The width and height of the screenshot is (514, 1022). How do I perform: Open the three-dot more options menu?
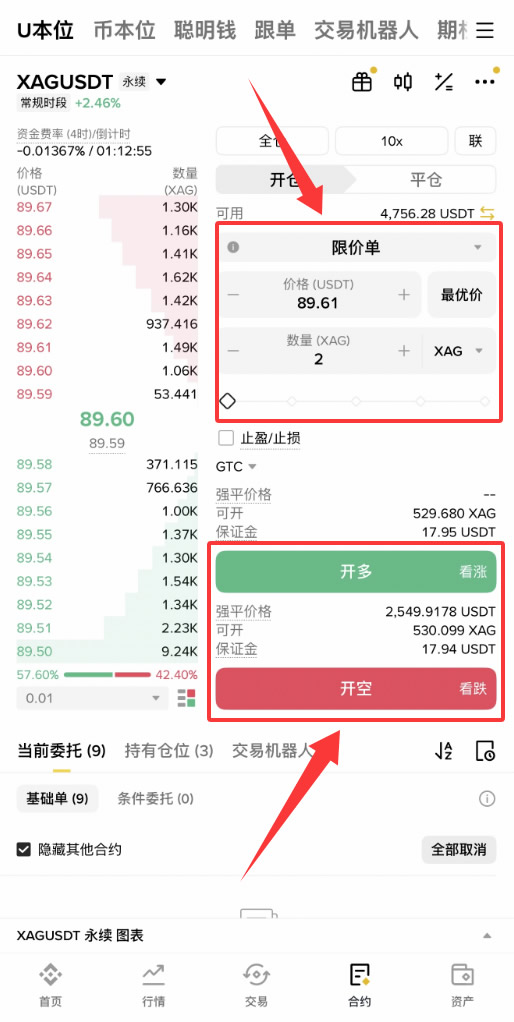pos(485,81)
